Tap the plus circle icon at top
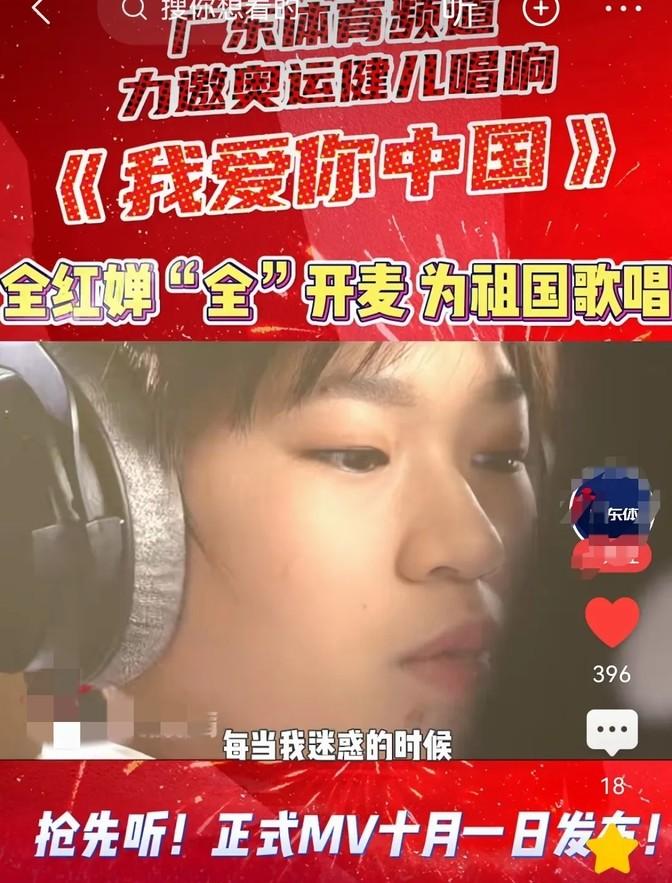Image resolution: width=672 pixels, height=883 pixels. point(541,11)
